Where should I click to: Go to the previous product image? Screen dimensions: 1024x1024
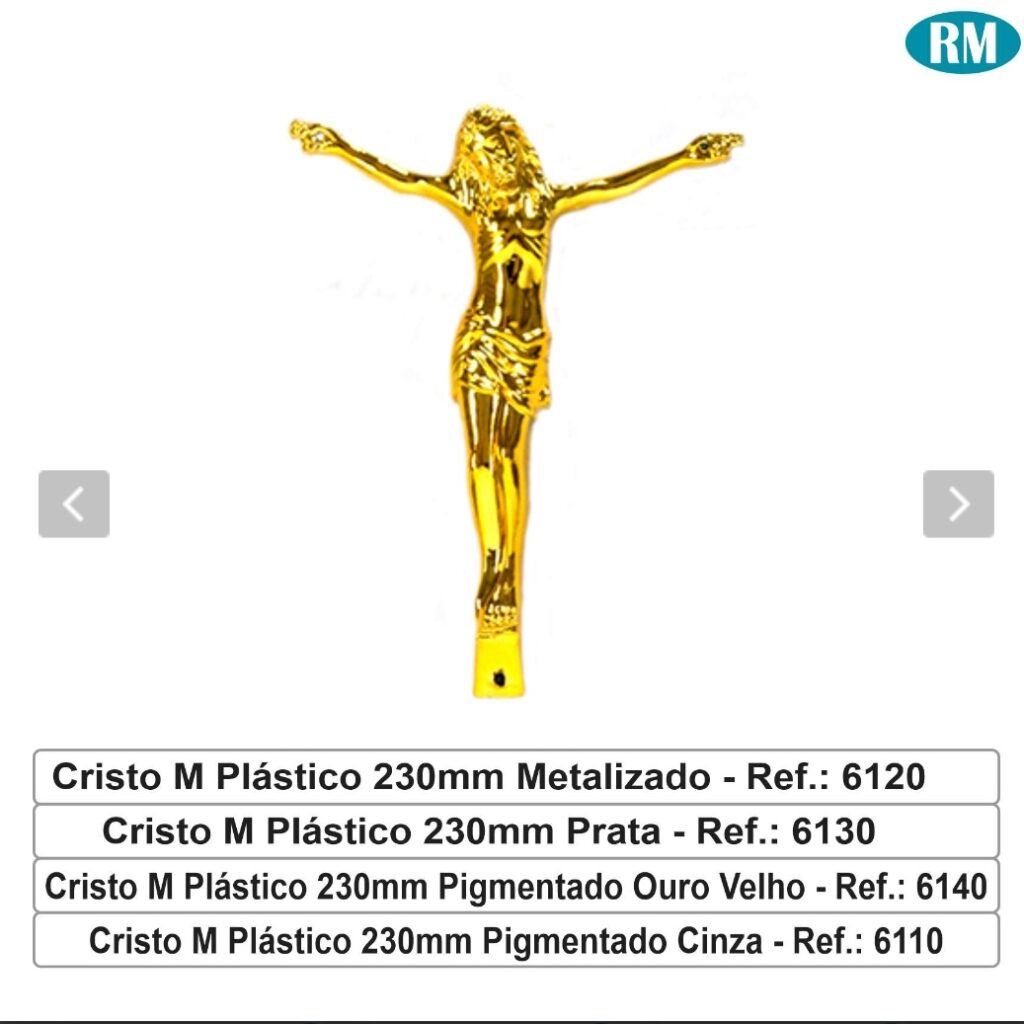click(74, 504)
